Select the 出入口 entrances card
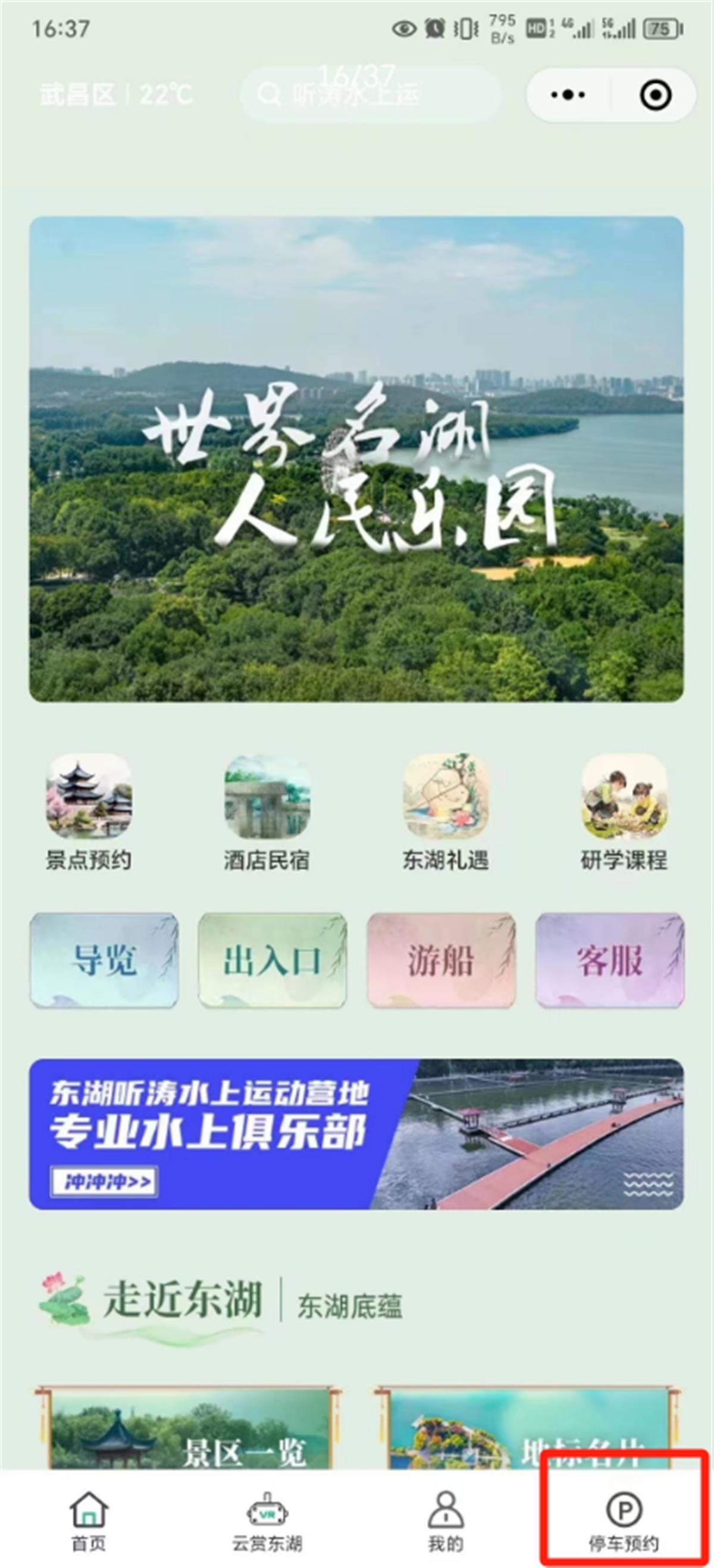The image size is (714, 1568). 273,960
